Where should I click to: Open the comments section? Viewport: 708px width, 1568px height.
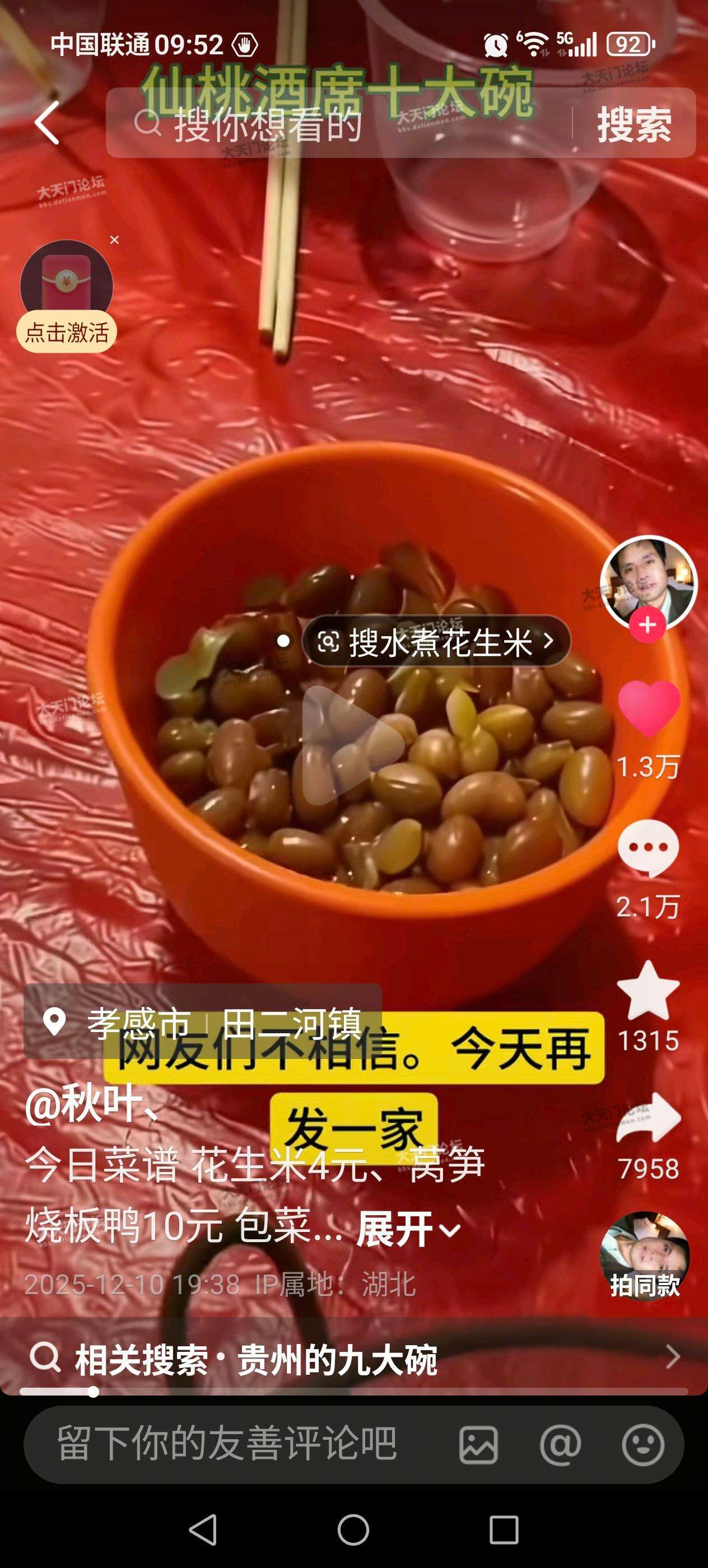pos(648,848)
